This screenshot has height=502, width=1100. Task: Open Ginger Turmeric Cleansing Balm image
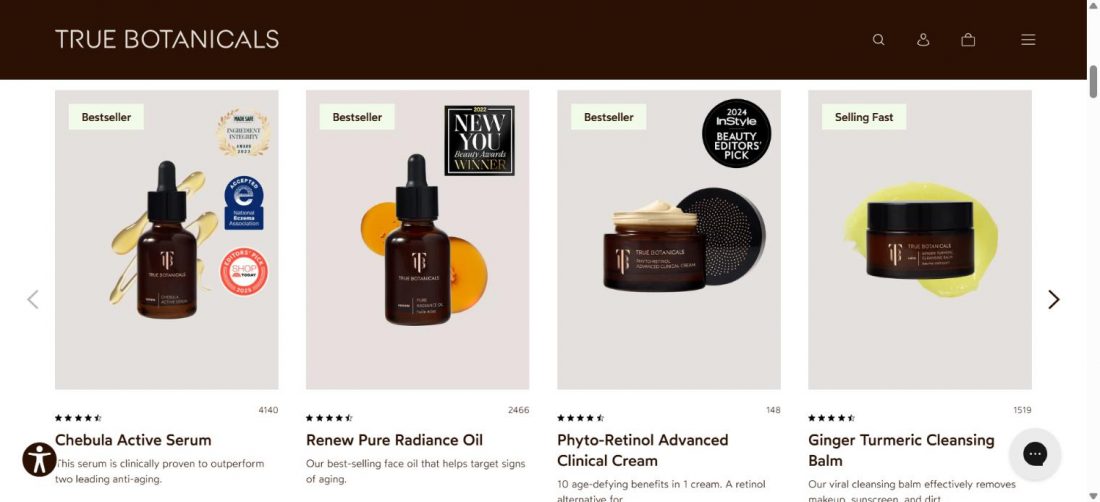coord(920,240)
